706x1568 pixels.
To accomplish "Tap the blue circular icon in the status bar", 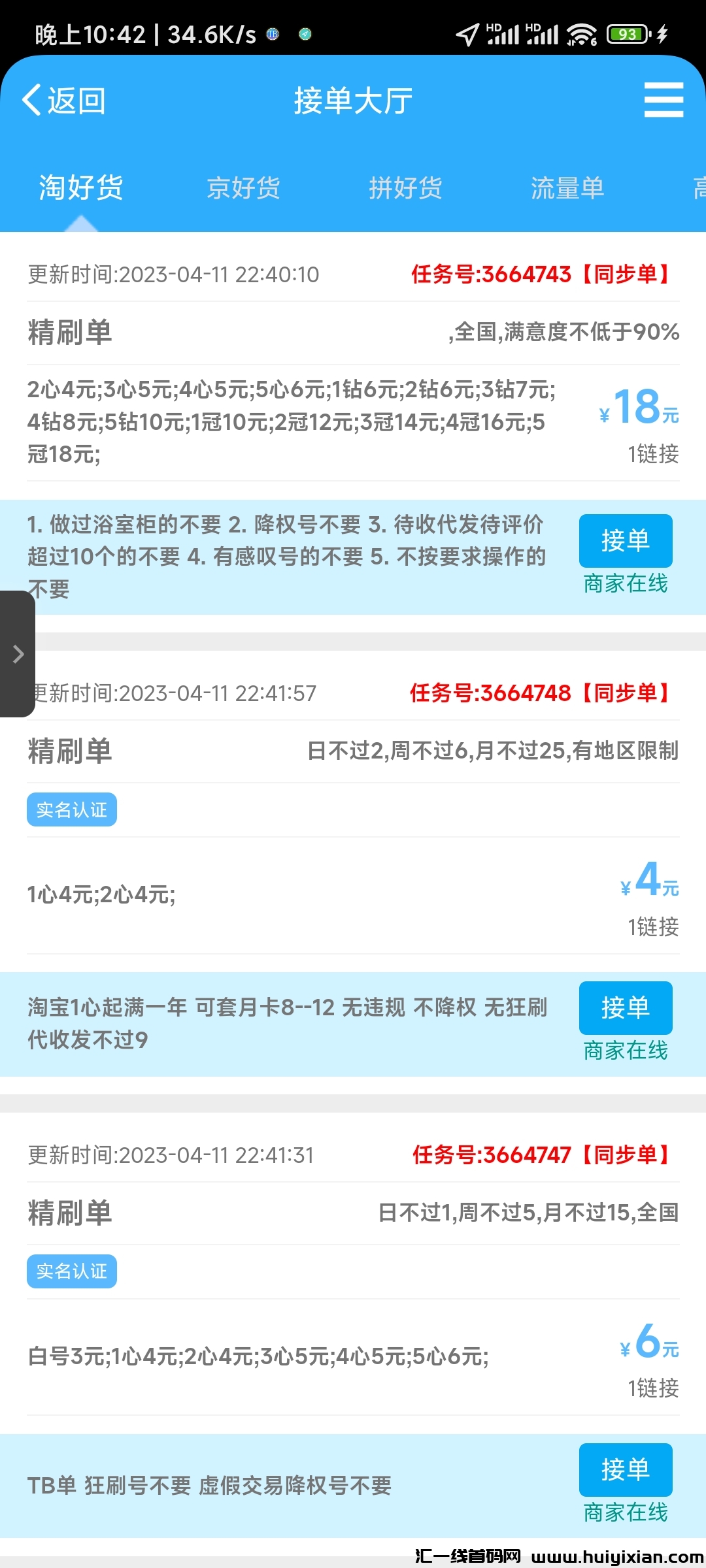I will pos(272,33).
